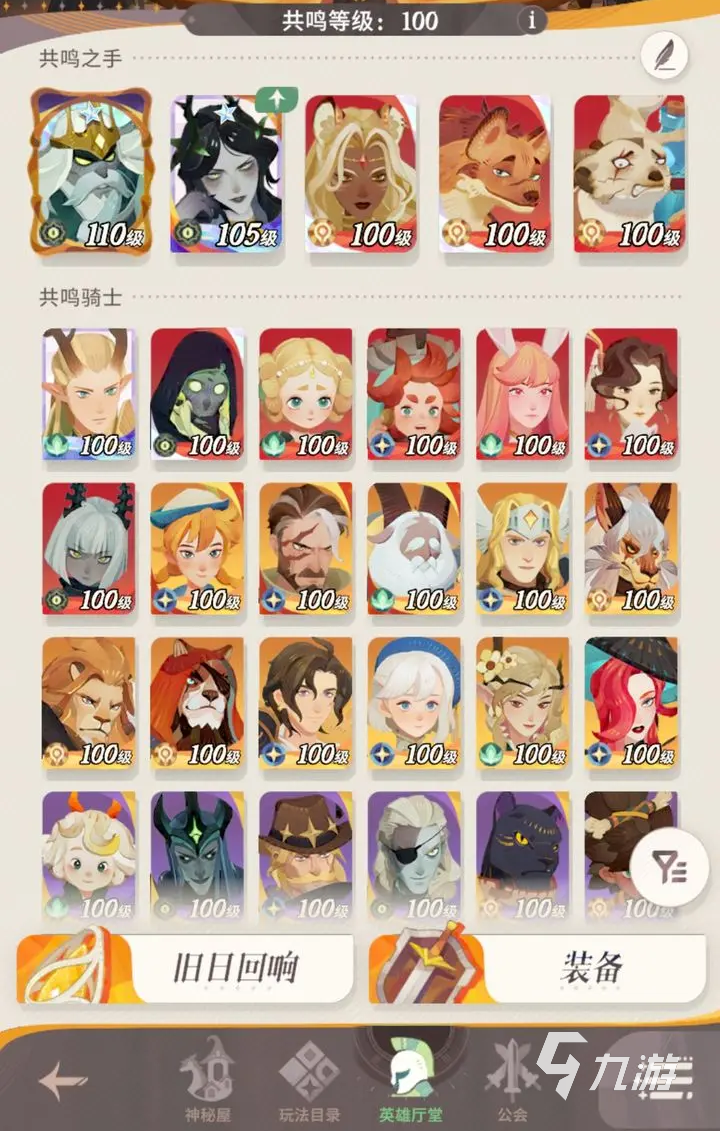Image resolution: width=720 pixels, height=1131 pixels.
Task: Open the antlered elf hero card
Action: [x=88, y=393]
